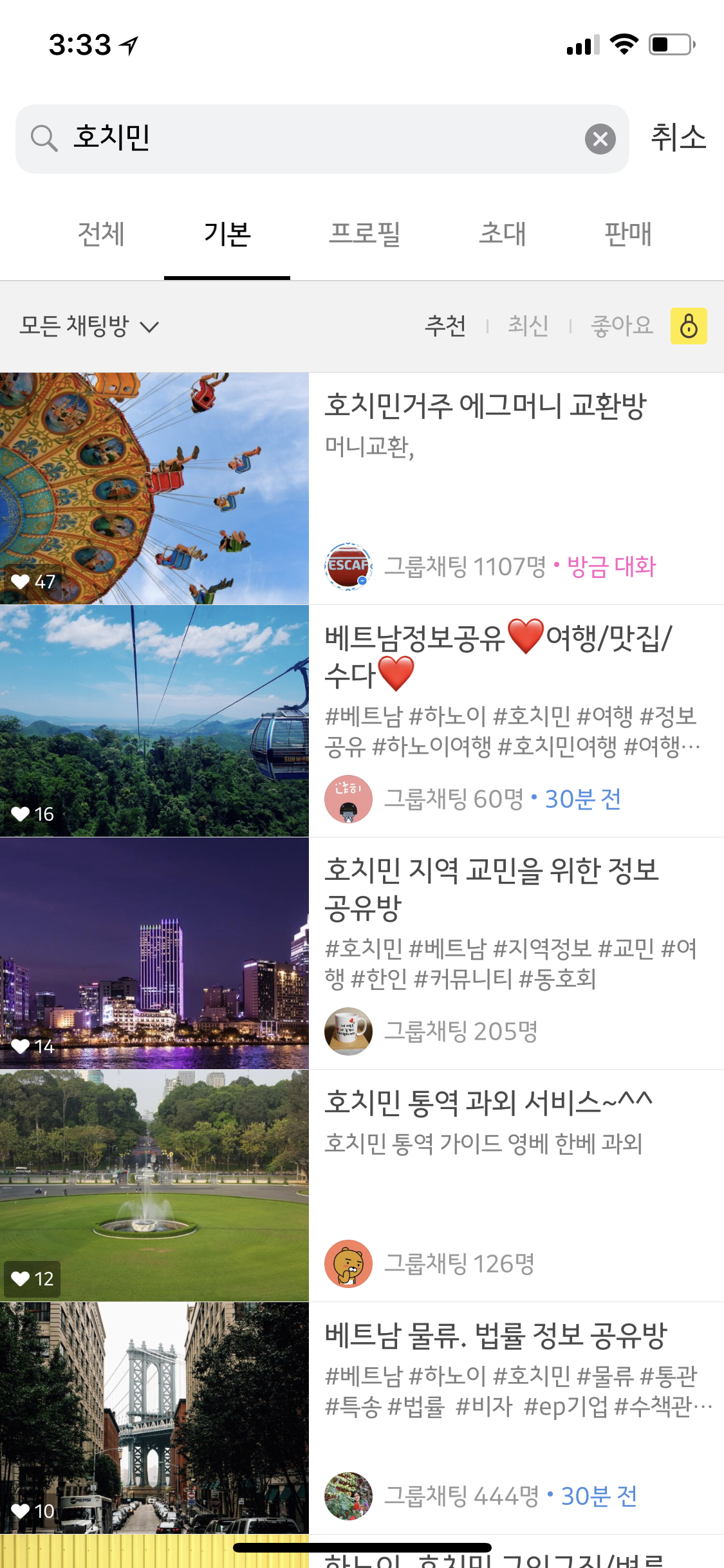Select the mug cup profile icon of 호치민 지역 교민 room

(348, 1031)
